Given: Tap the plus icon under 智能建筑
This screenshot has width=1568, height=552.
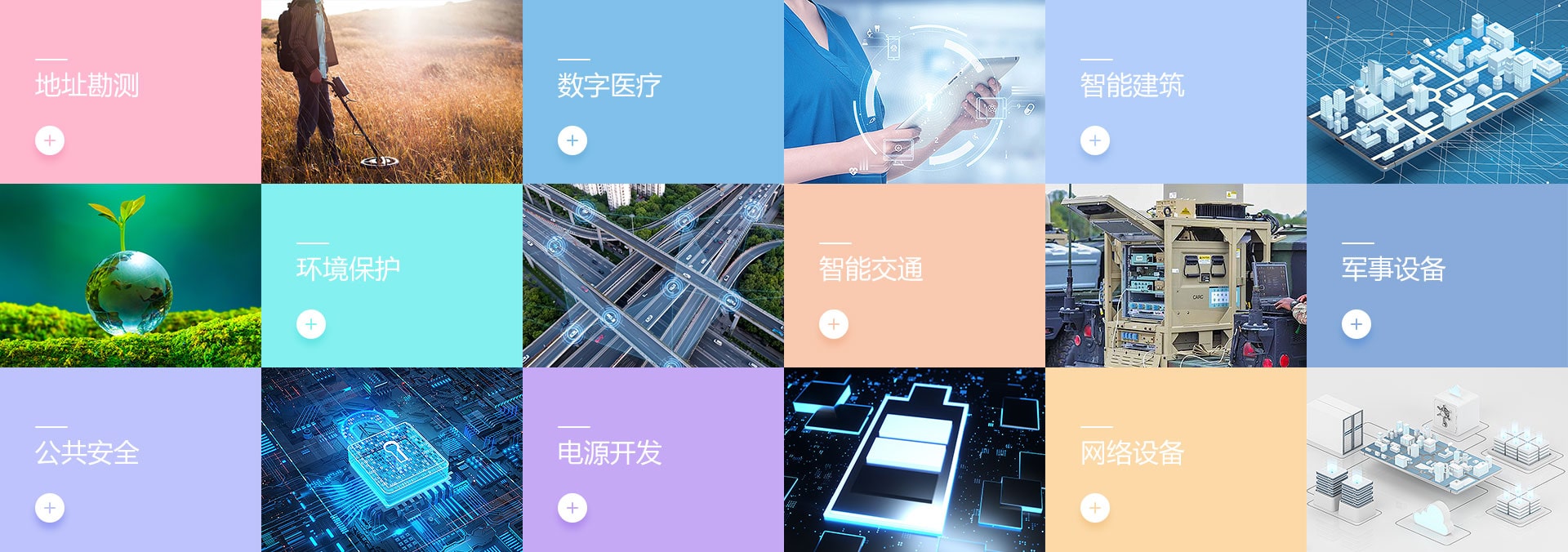Looking at the screenshot, I should click(x=1095, y=140).
